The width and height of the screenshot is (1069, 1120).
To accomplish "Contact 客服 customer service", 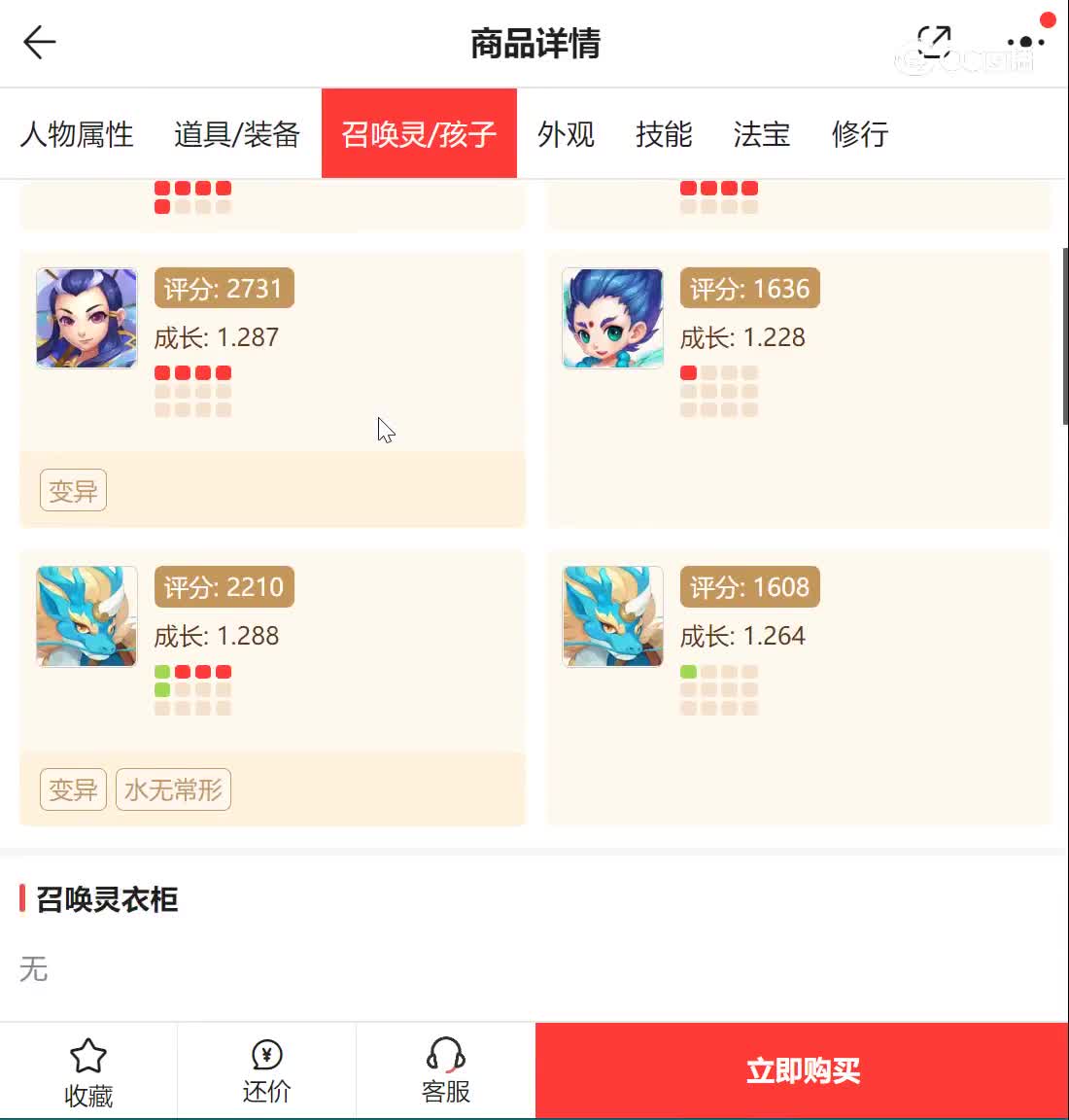I will (445, 1071).
